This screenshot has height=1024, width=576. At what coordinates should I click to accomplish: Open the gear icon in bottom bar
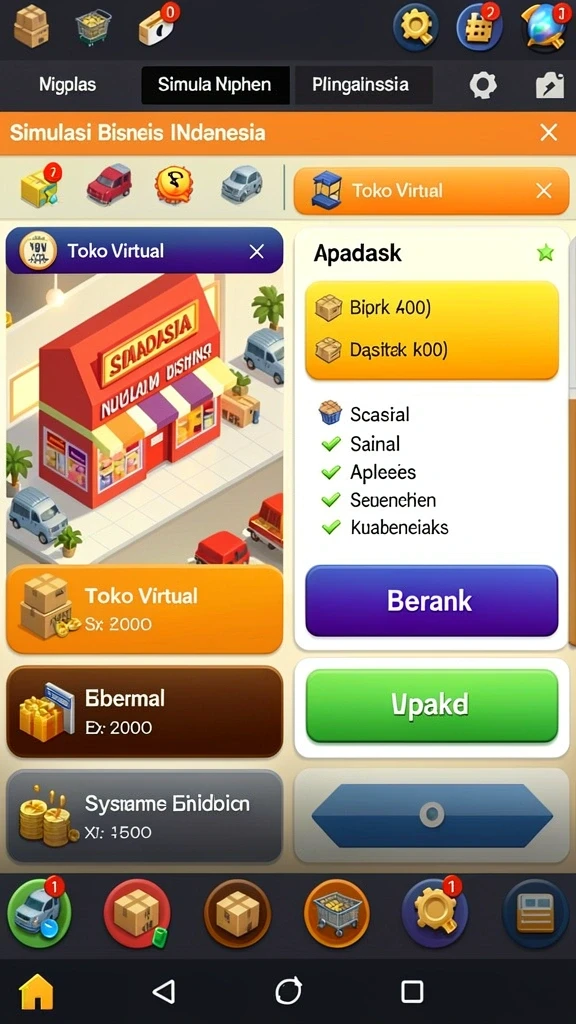435,912
